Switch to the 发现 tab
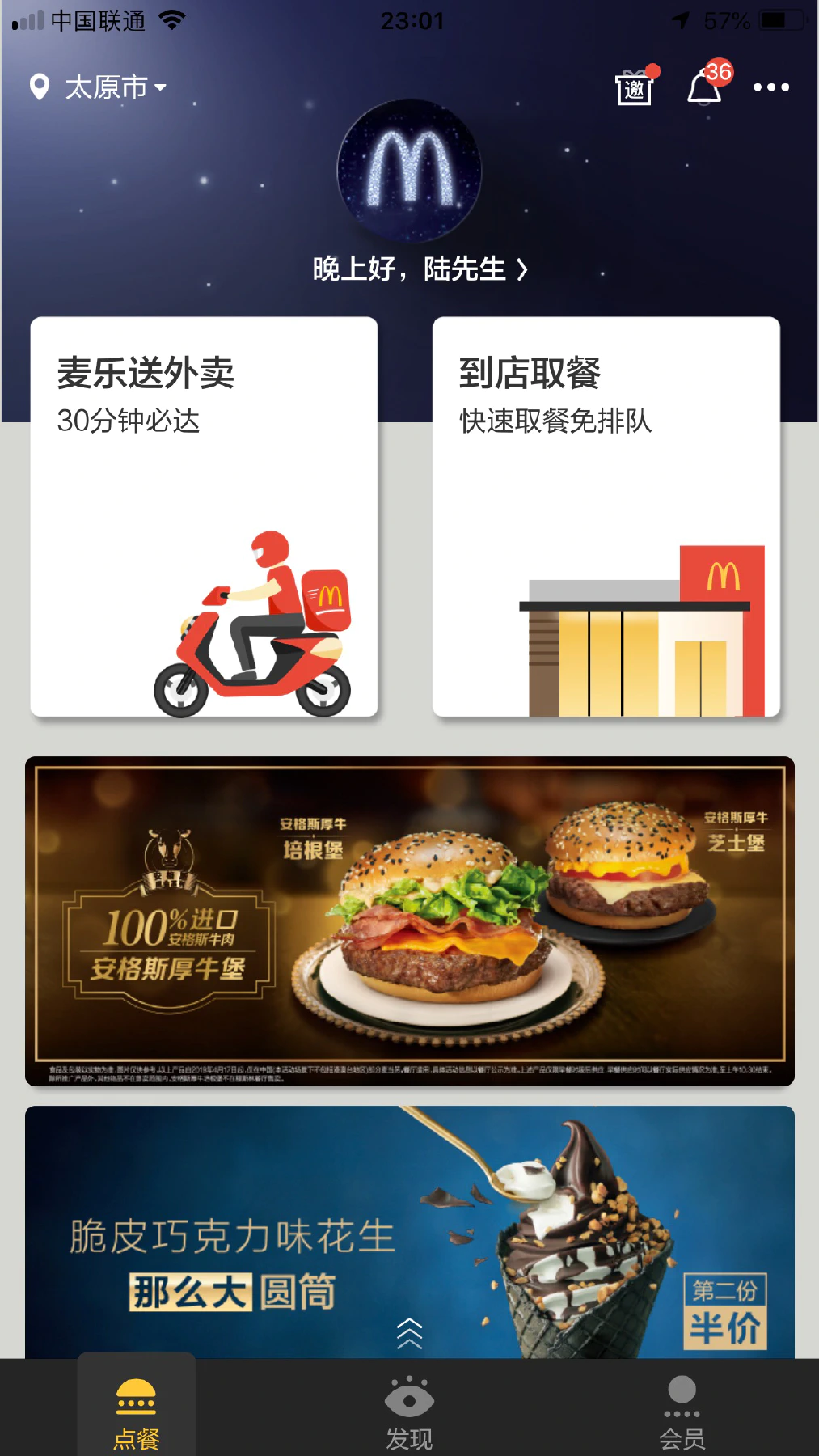Screen dimensions: 819x1456 click(409, 1411)
